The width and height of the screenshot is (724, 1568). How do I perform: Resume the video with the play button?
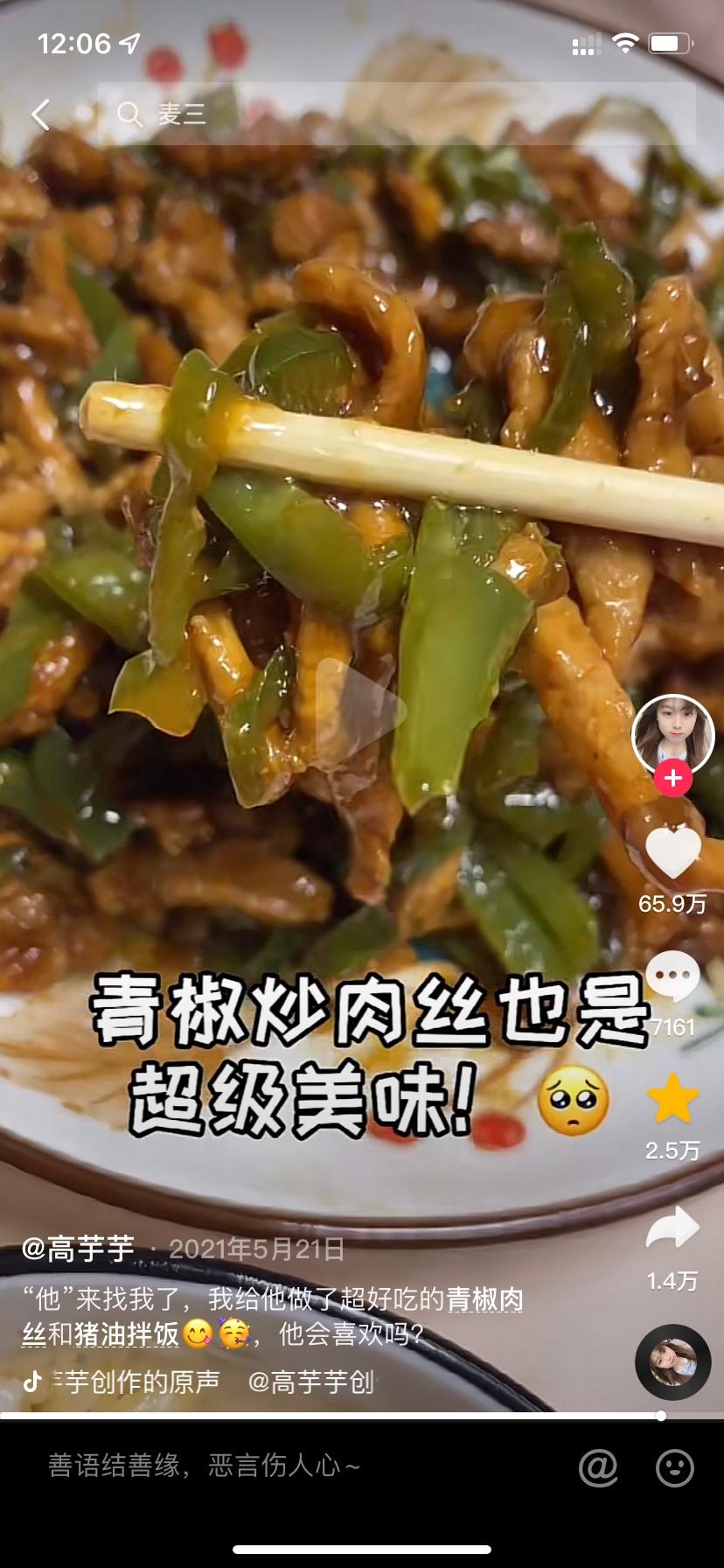(362, 710)
